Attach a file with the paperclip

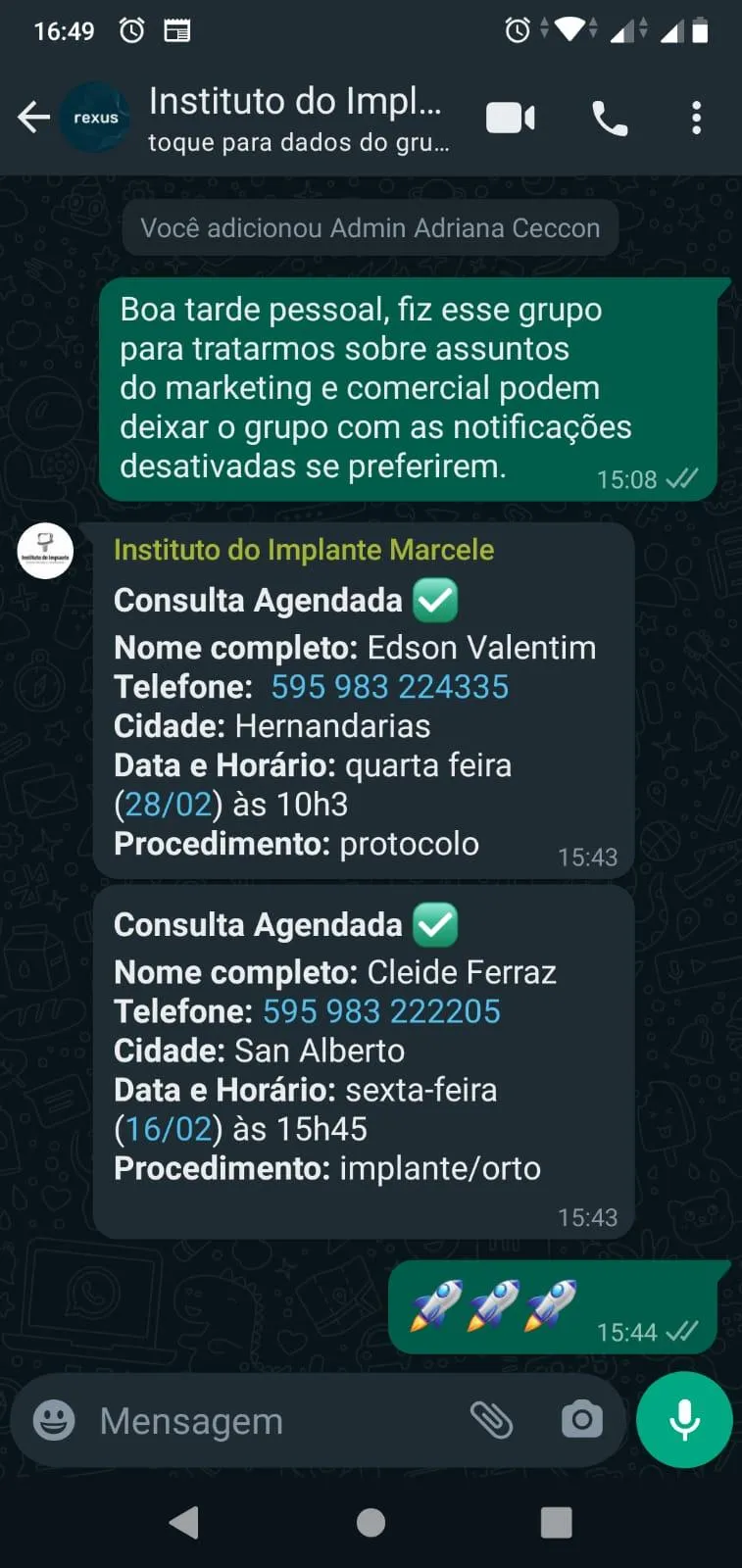[491, 1420]
